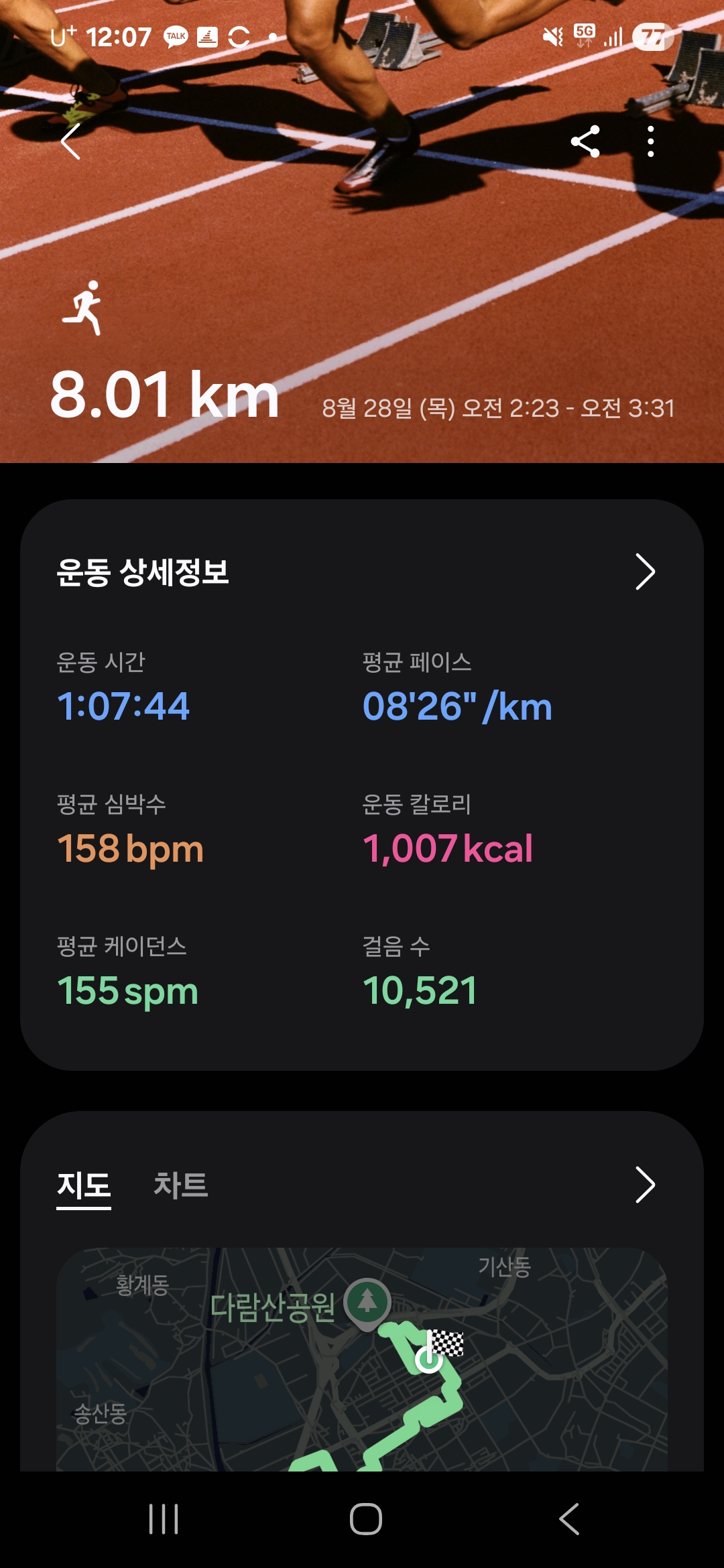Expand 운동 상세정보 with its chevron
This screenshot has height=1568, width=724.
pos(645,572)
